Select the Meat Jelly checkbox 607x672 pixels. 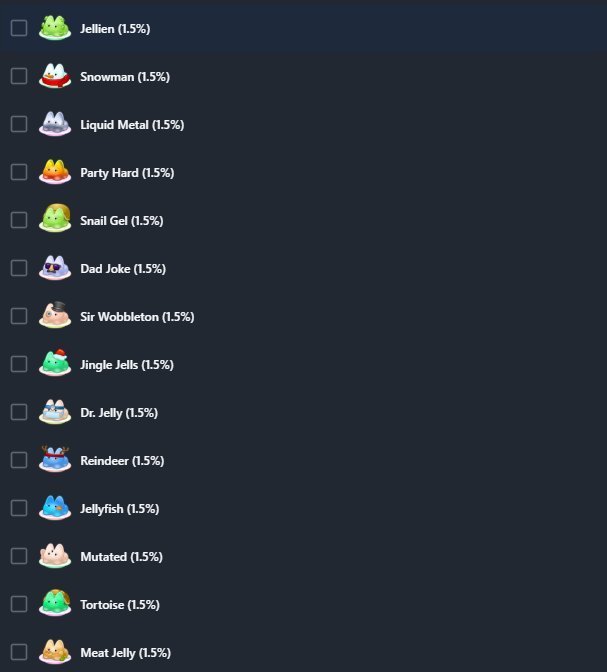coord(19,652)
